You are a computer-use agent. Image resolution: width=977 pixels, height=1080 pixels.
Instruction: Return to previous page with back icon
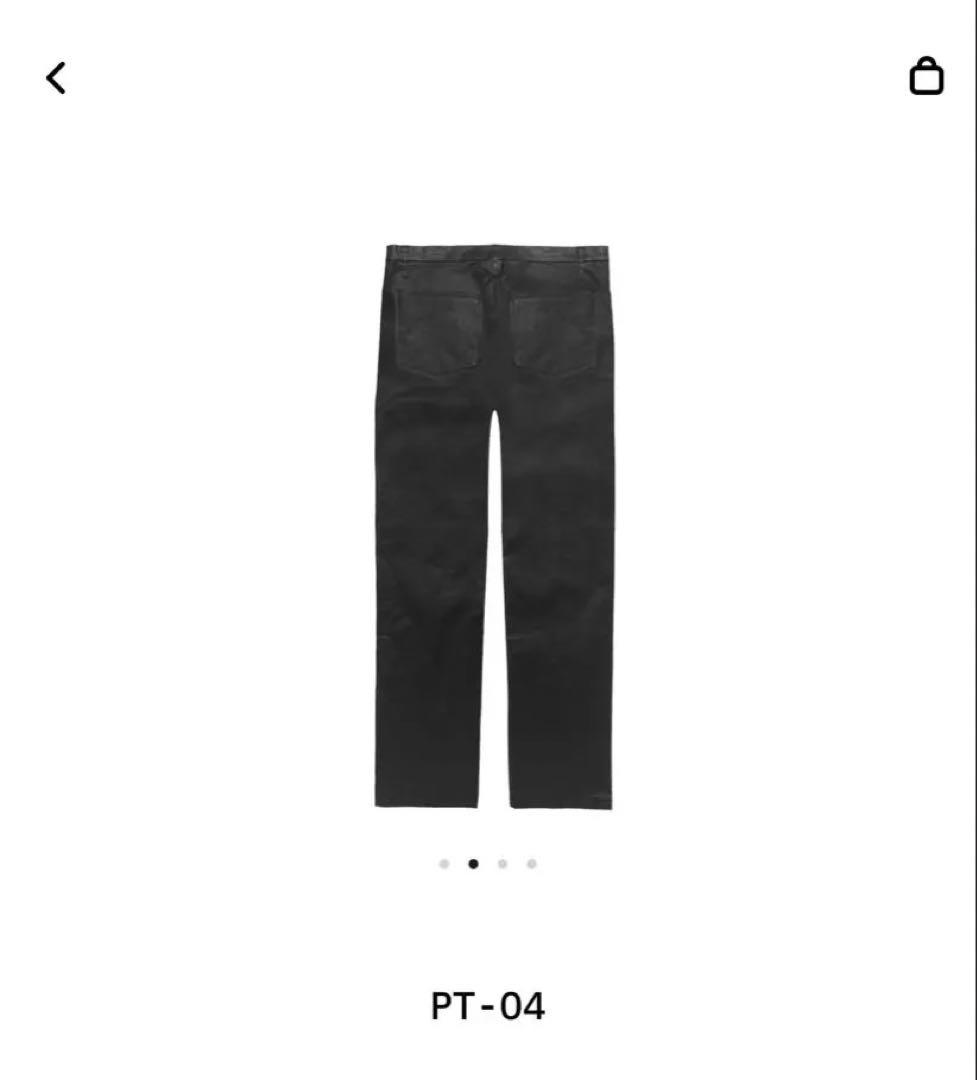coord(57,77)
